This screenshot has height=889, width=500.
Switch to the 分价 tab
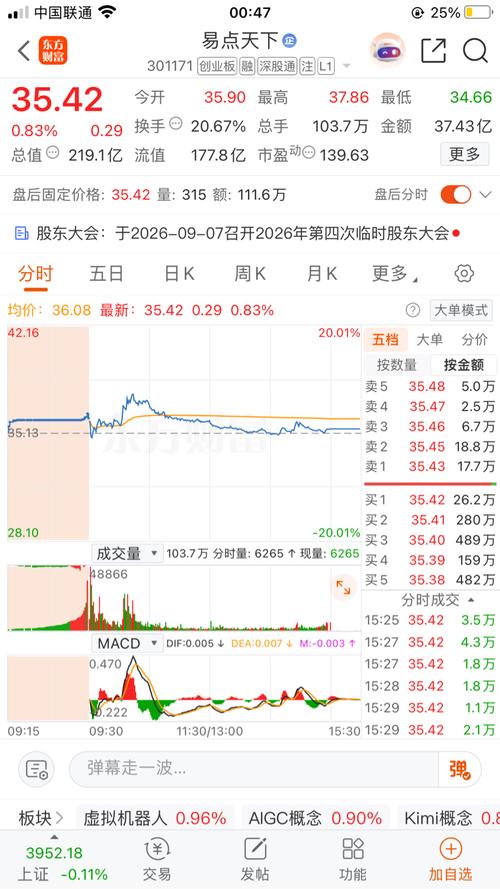474,340
